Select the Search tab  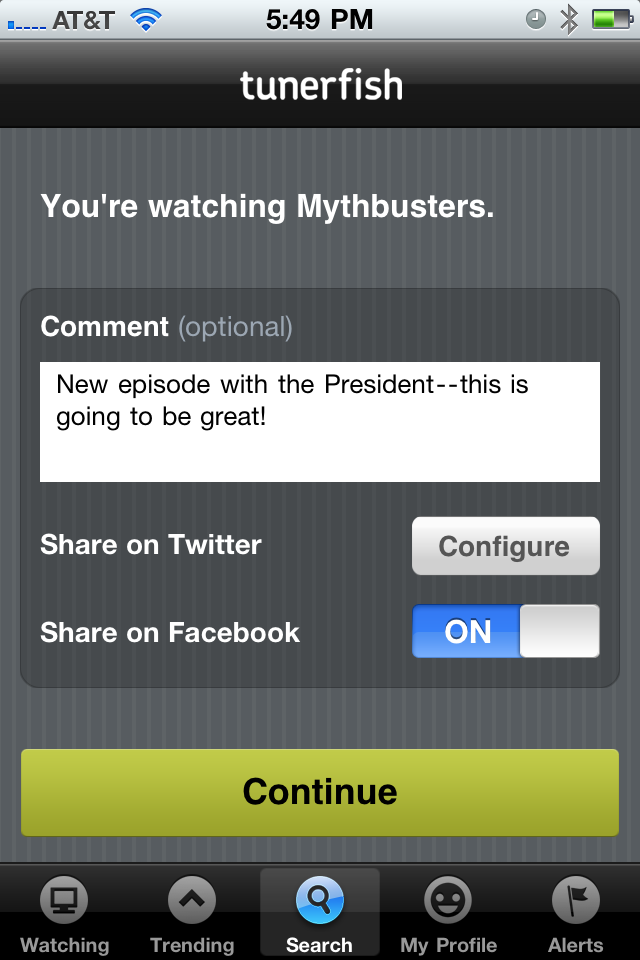pyautogui.click(x=320, y=915)
